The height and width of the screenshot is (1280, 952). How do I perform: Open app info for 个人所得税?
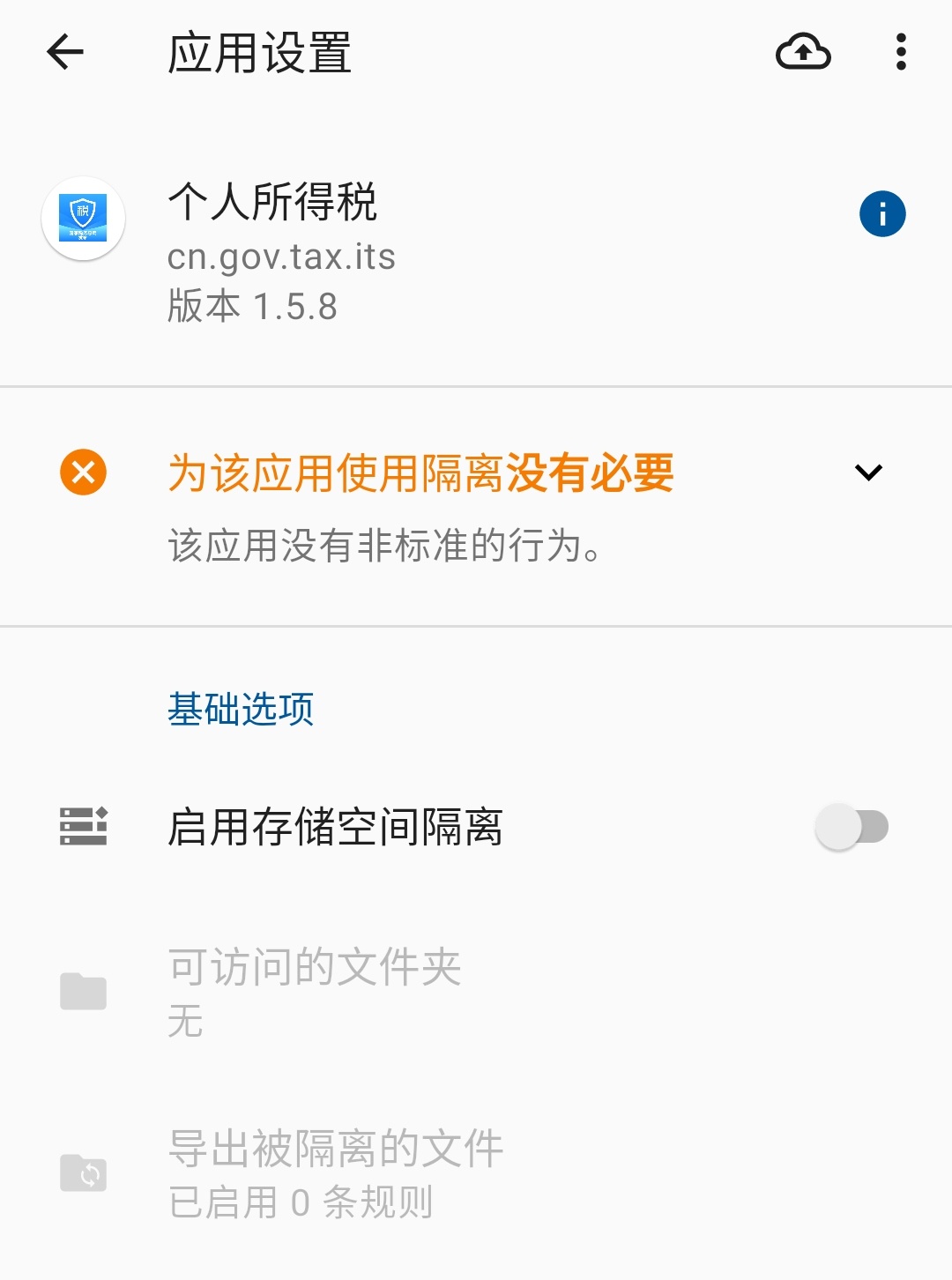coord(881,214)
